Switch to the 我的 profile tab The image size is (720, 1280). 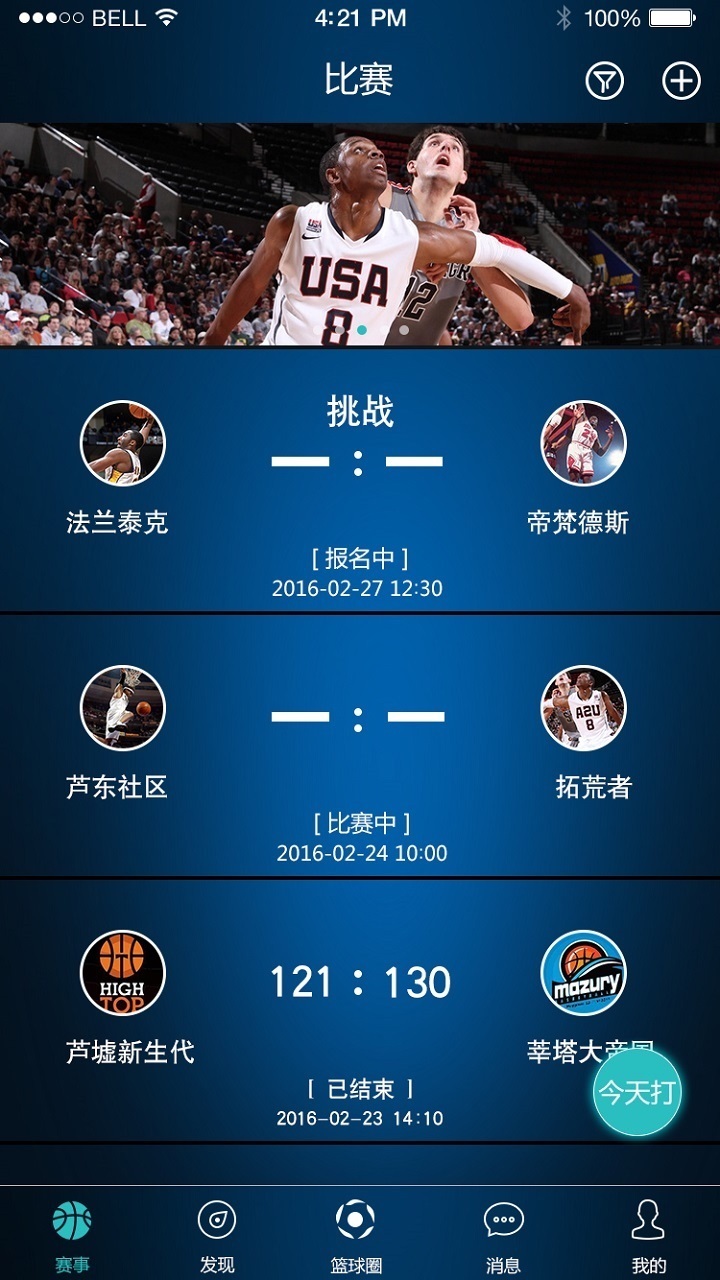pos(648,1235)
